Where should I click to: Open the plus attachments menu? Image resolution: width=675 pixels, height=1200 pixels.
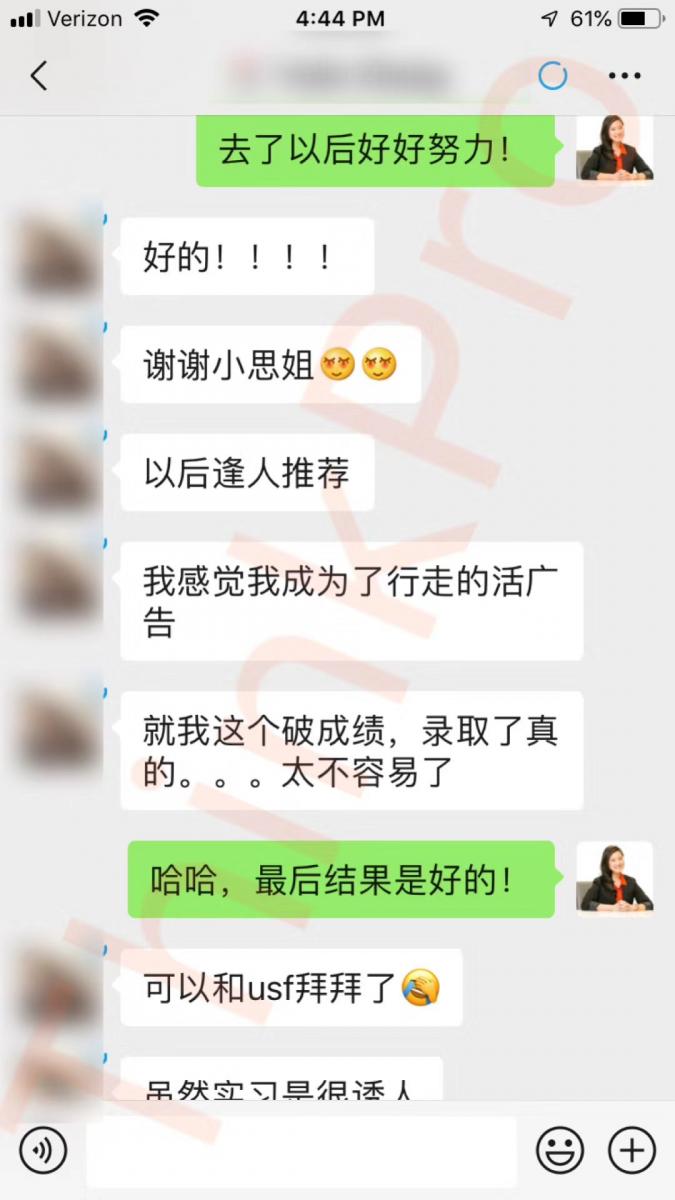coord(632,1150)
